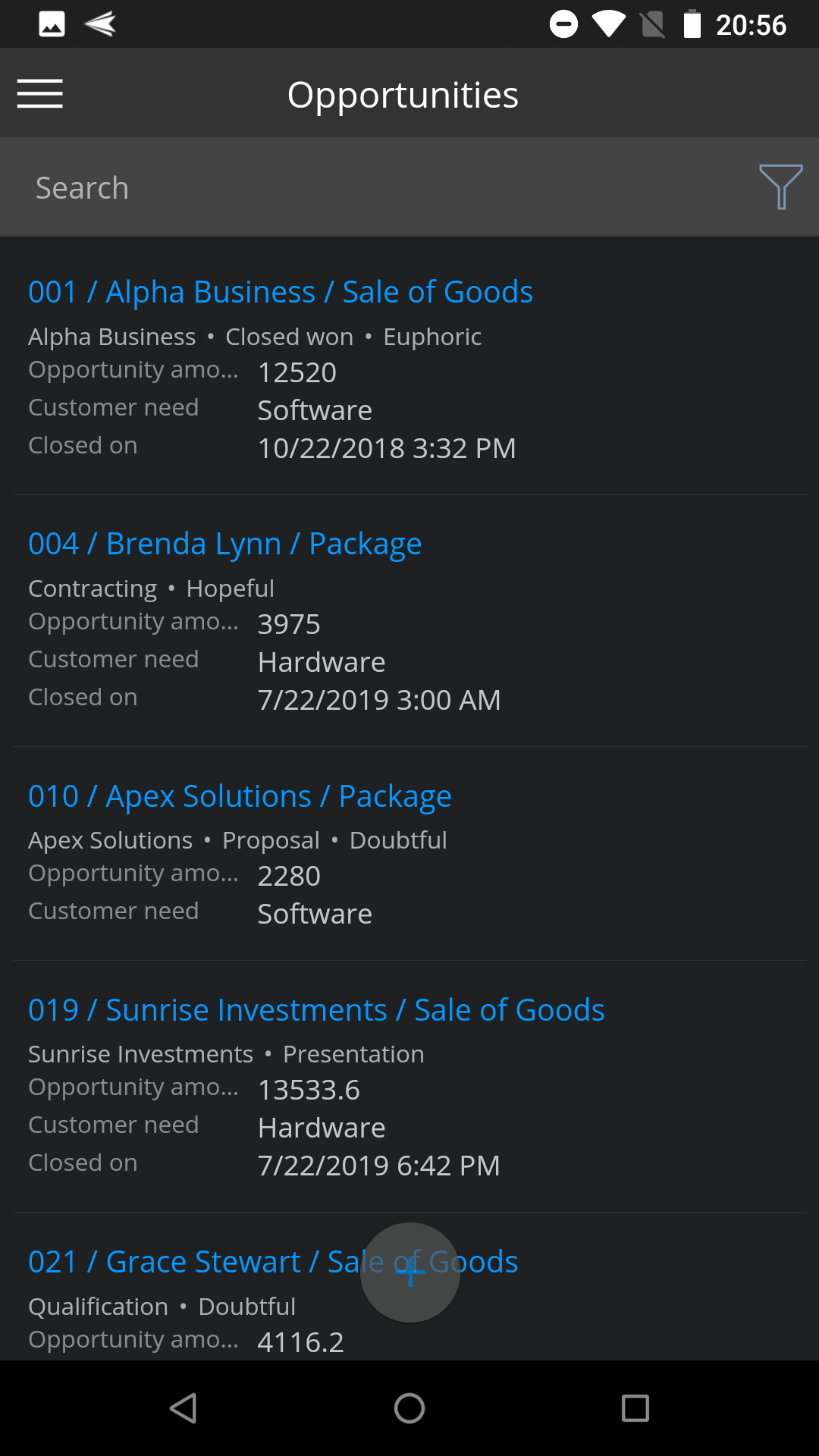Go back using system navigation bar
The image size is (819, 1456).
tap(184, 1408)
